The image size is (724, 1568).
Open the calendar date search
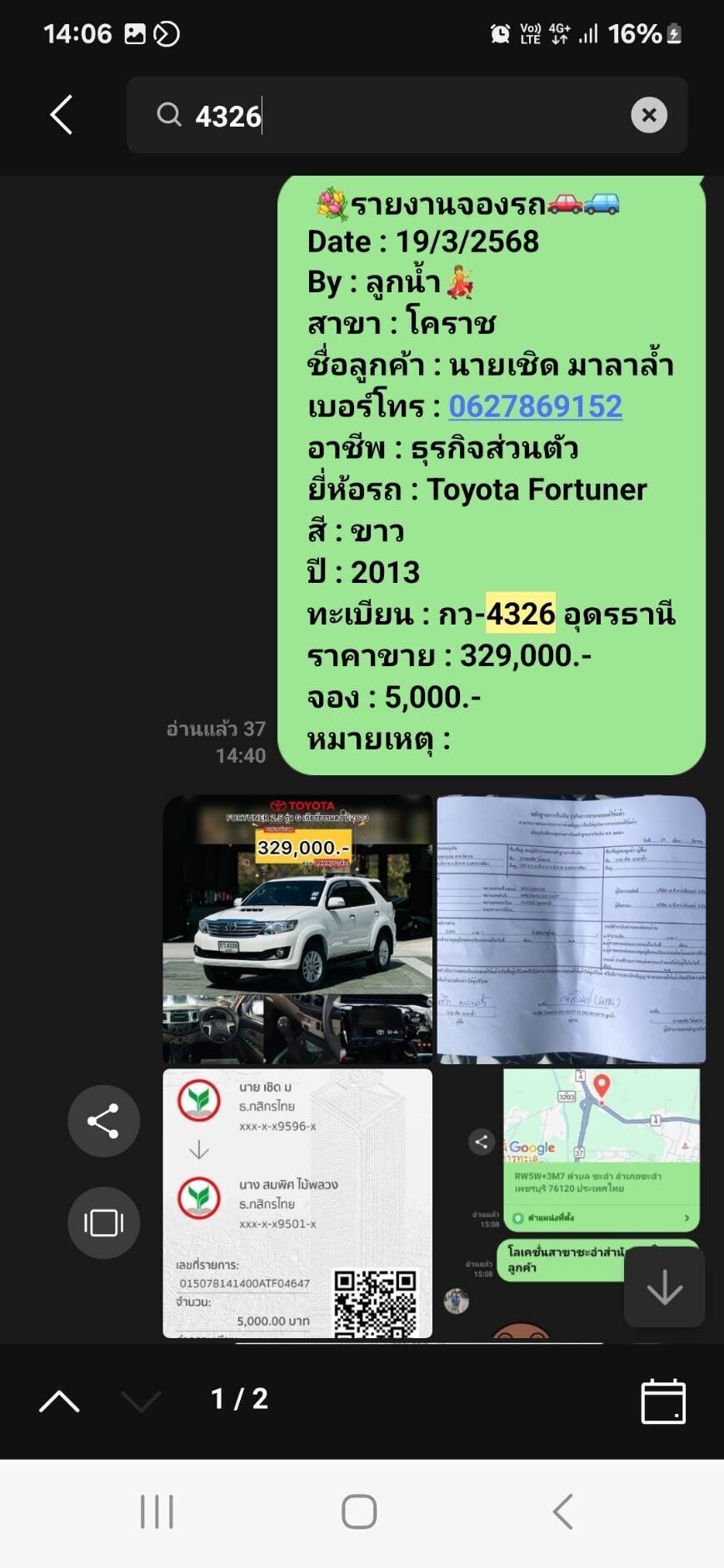pyautogui.click(x=663, y=1401)
